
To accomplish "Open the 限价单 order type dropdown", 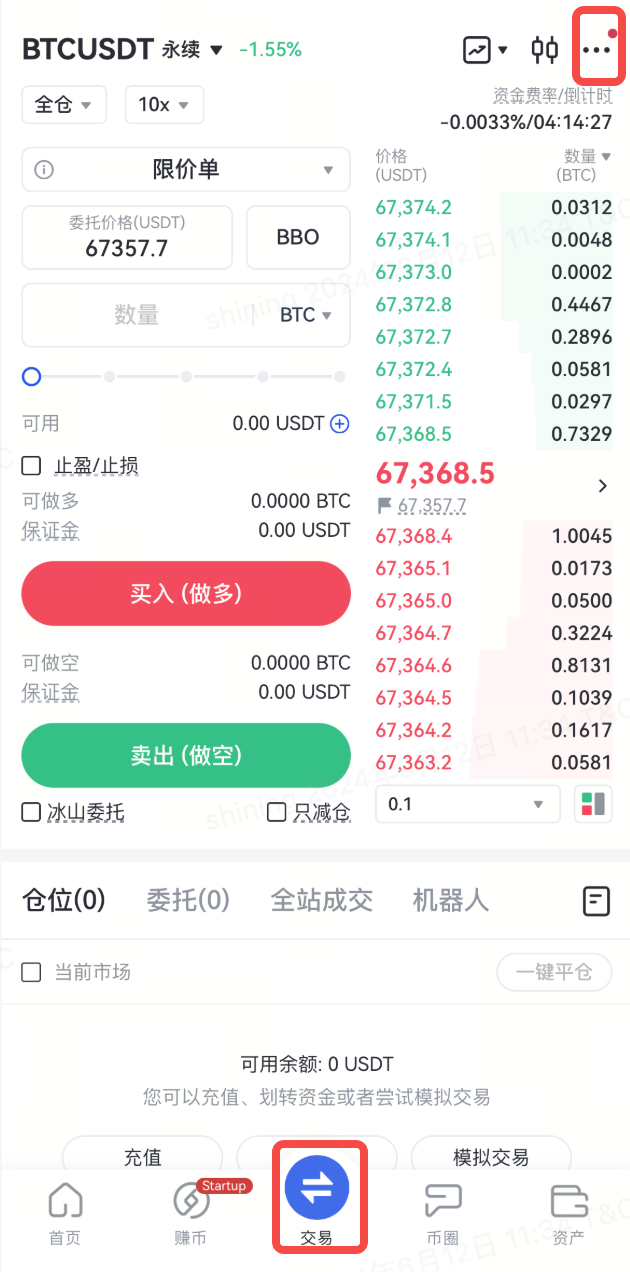I will [x=186, y=169].
